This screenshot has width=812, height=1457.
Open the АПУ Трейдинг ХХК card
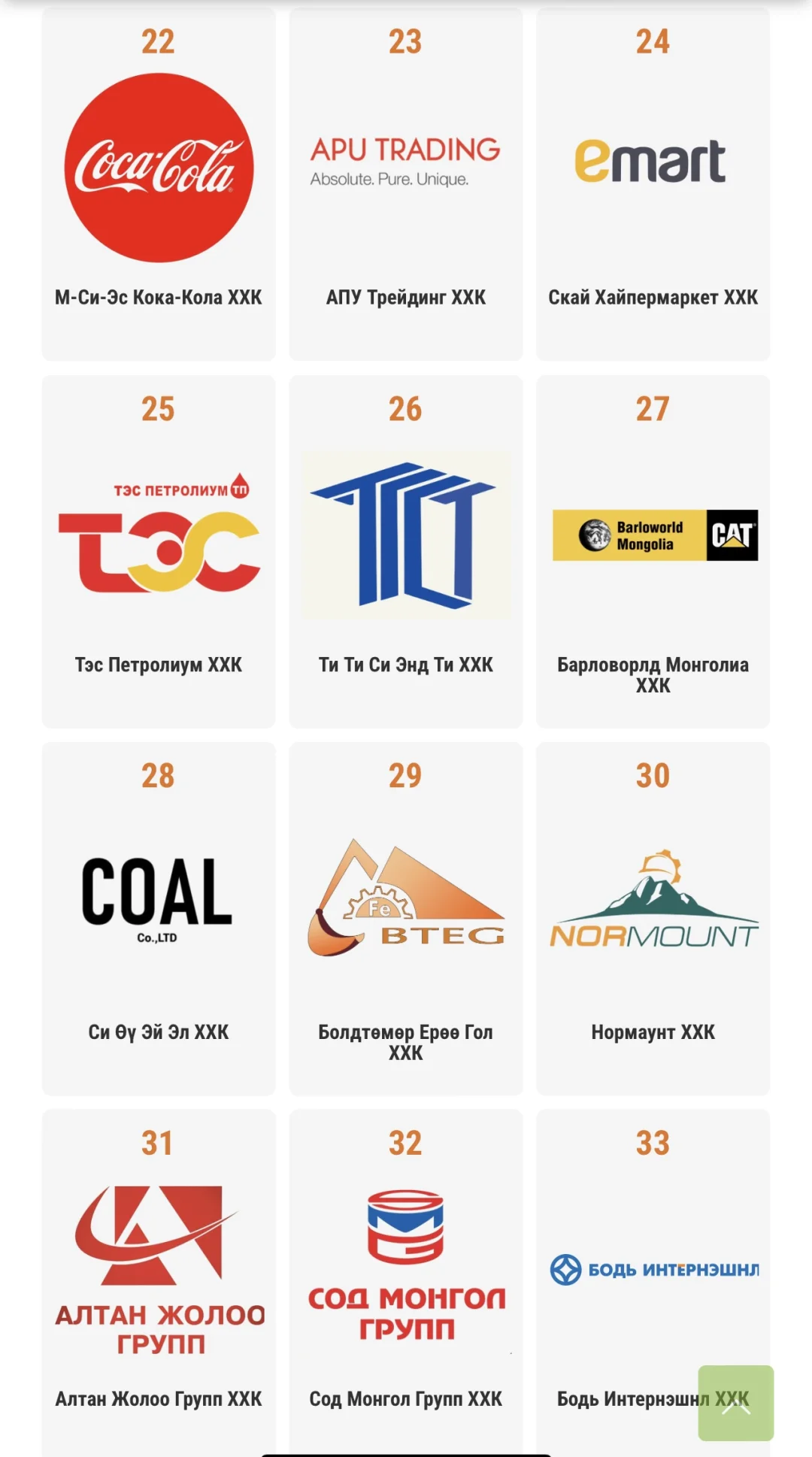point(406,184)
